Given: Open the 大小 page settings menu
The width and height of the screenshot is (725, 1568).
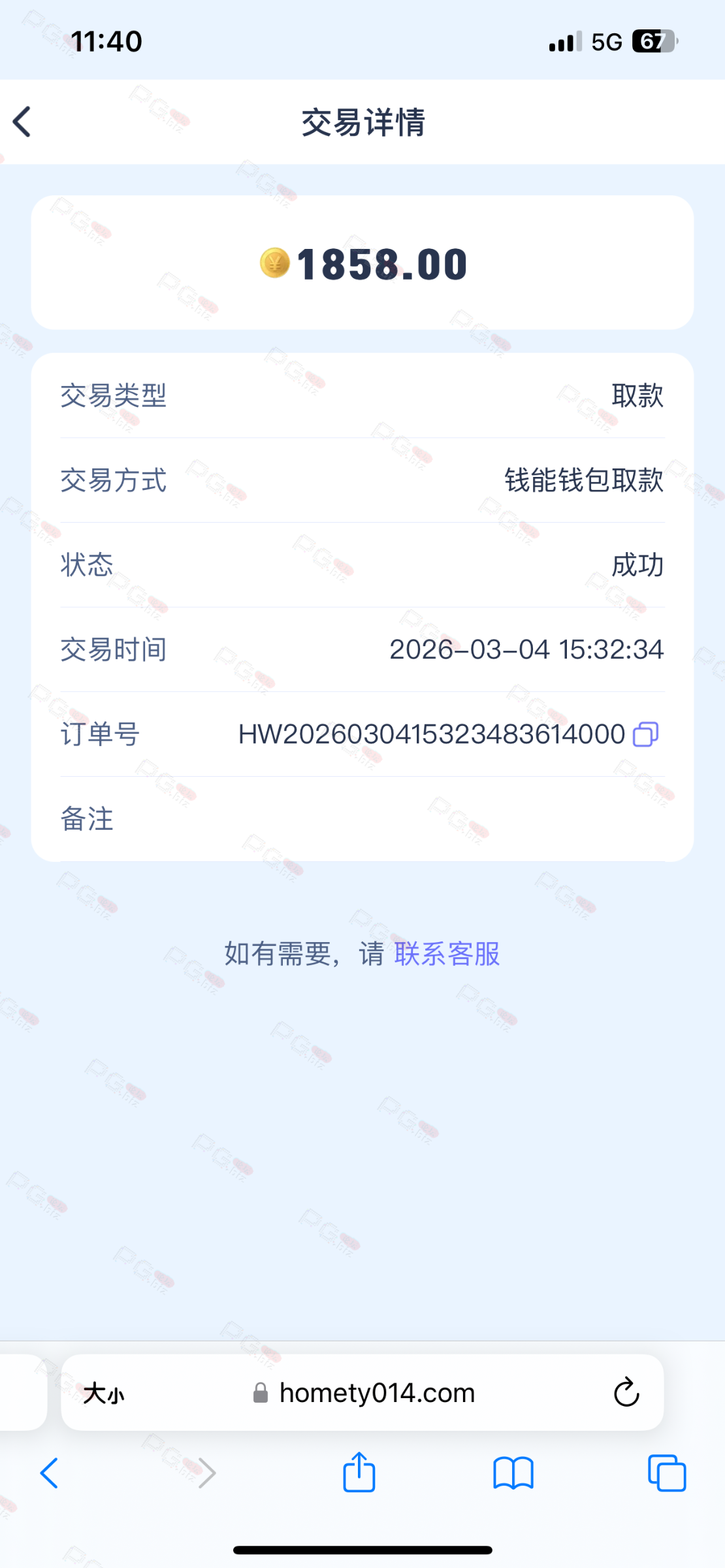Looking at the screenshot, I should (x=103, y=1394).
